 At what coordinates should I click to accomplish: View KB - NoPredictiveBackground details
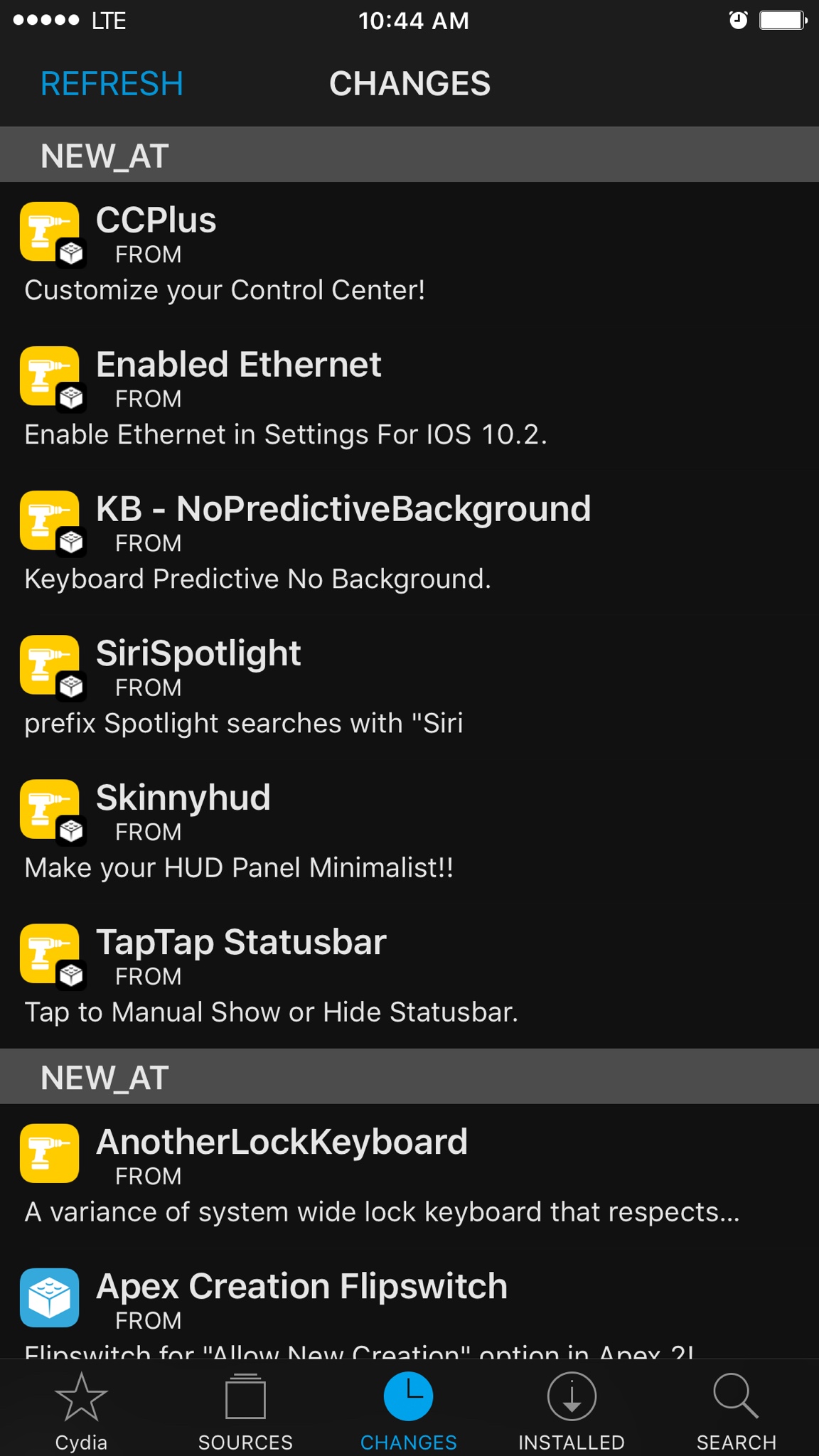tap(409, 542)
